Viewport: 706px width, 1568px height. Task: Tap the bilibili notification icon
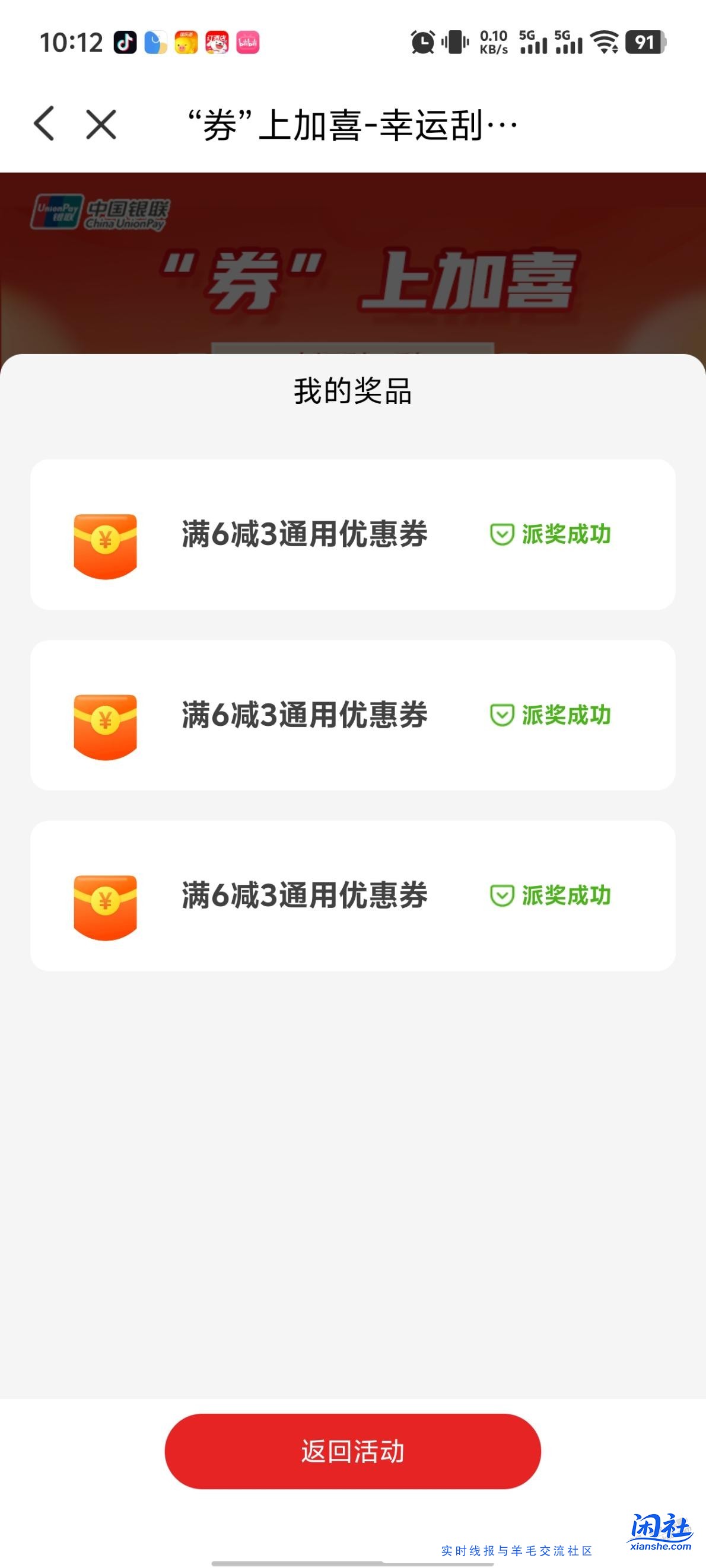pos(248,43)
